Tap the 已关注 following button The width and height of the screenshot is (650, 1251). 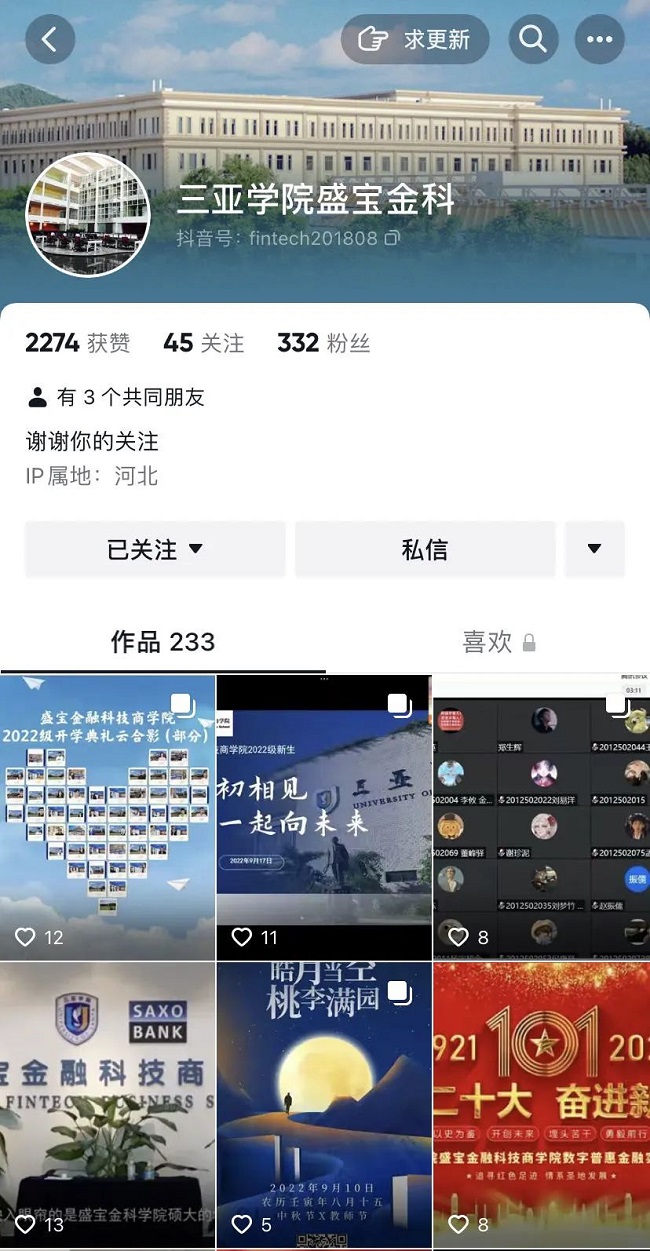coord(155,549)
